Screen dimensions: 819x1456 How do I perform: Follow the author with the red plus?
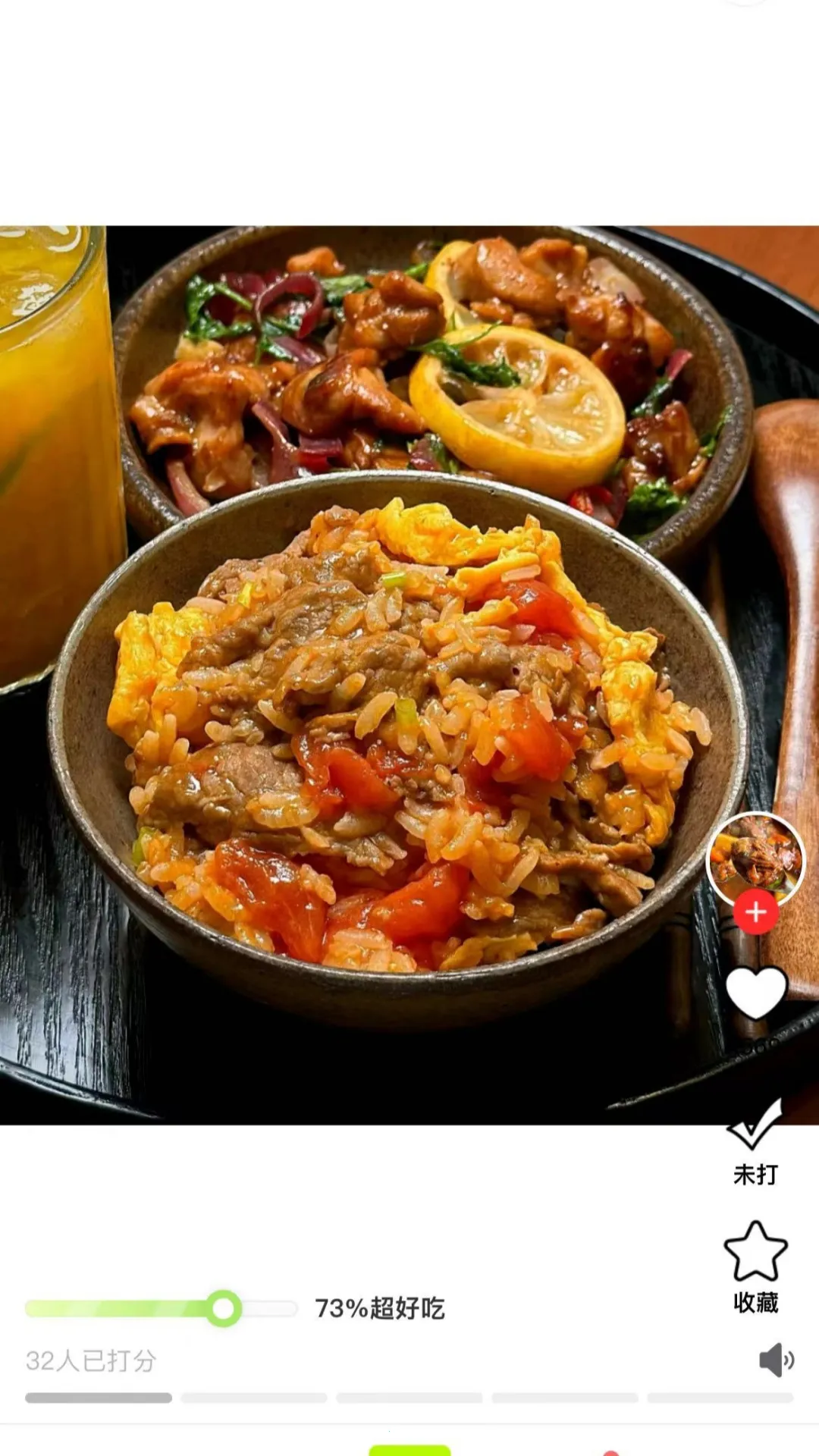click(x=755, y=912)
